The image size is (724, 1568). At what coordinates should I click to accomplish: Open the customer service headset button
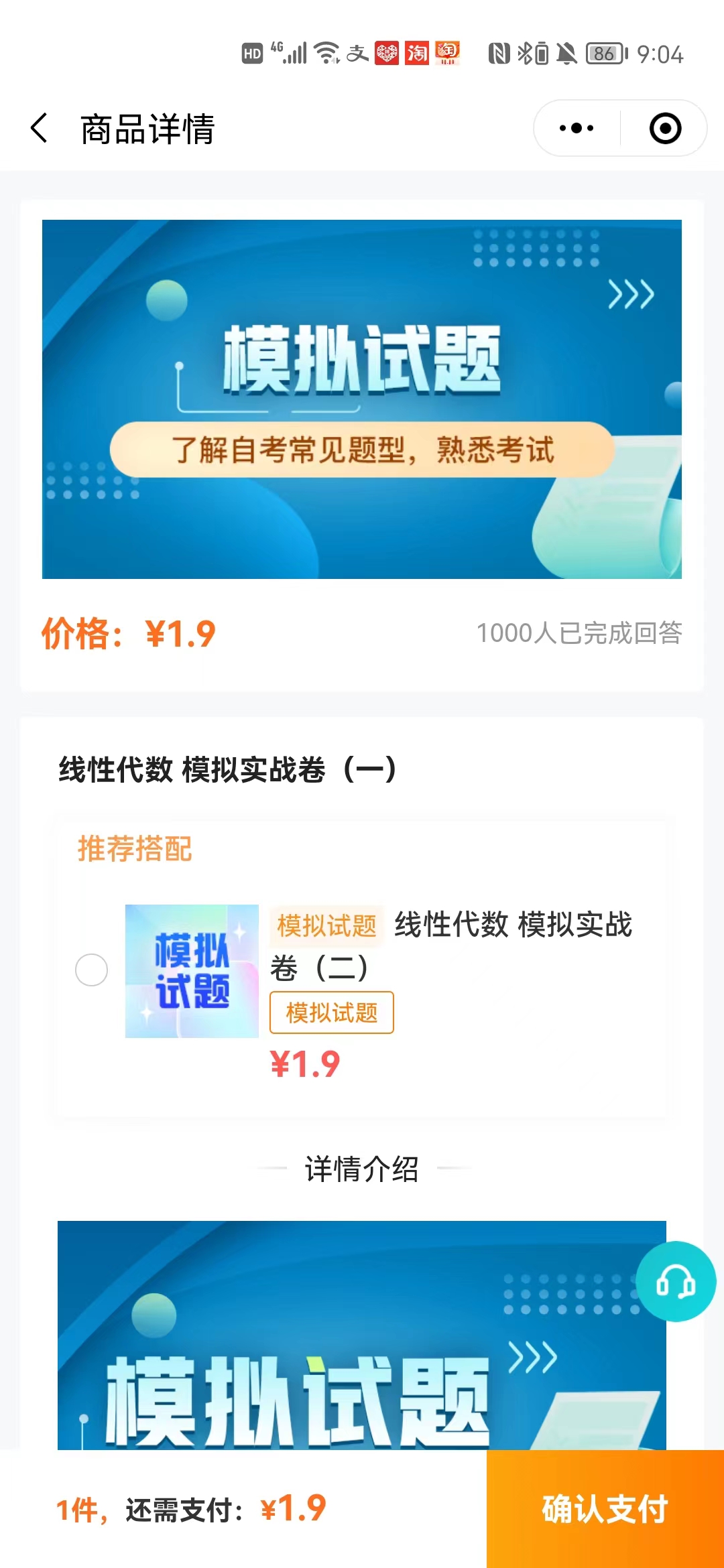(x=676, y=1281)
